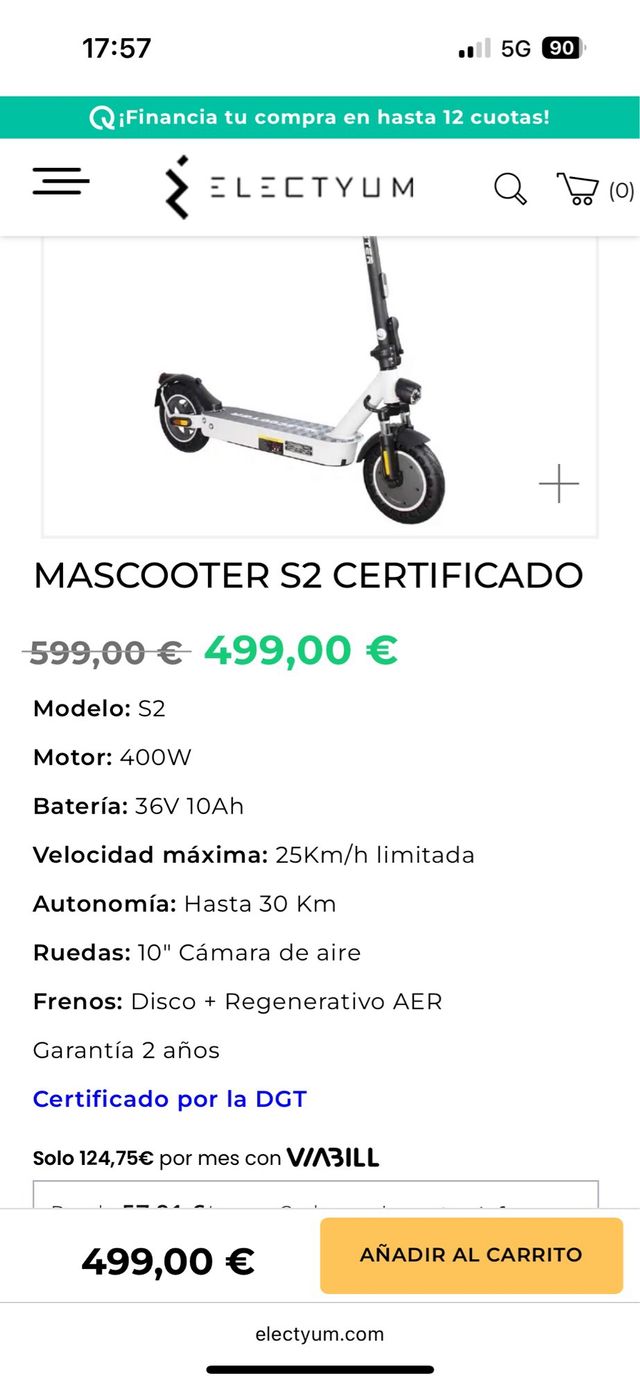Tap the Electyum logo to go home
The height and width of the screenshot is (1387, 640).
coord(289,187)
